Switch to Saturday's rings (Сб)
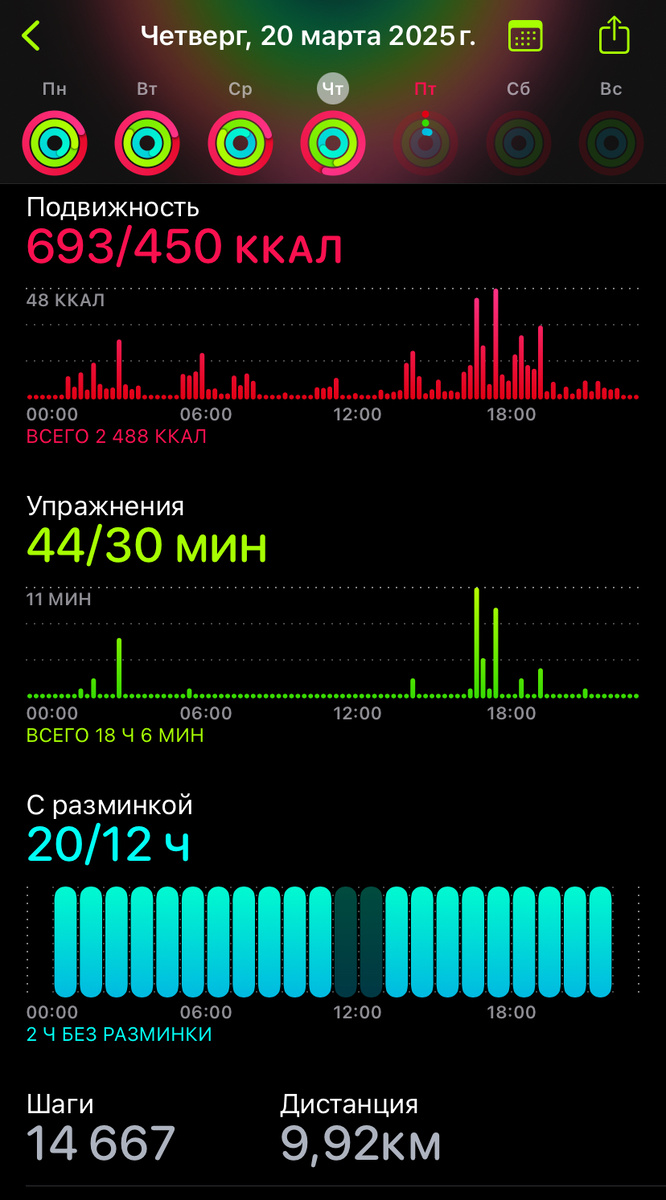 518,143
